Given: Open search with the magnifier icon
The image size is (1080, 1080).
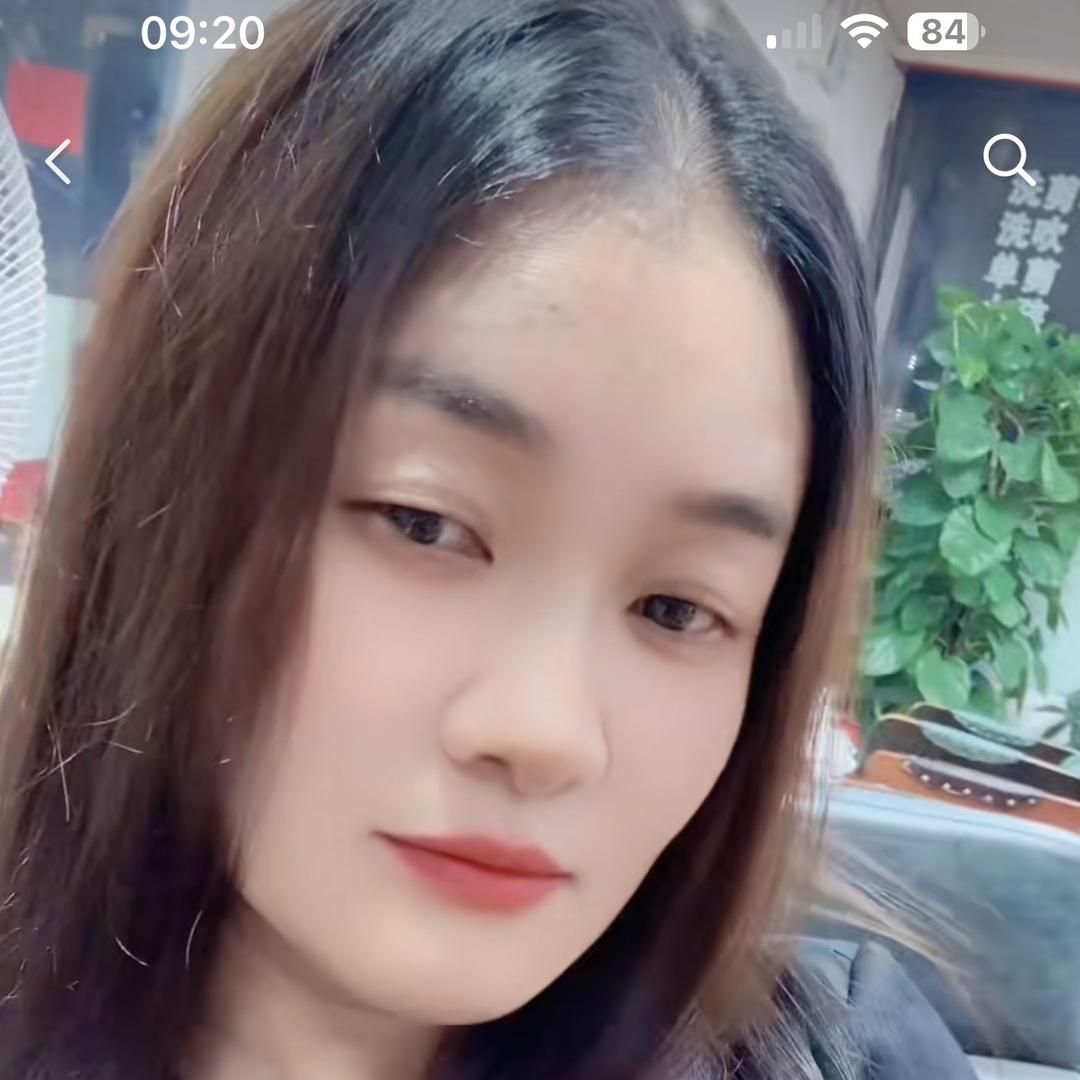Looking at the screenshot, I should (x=1008, y=160).
